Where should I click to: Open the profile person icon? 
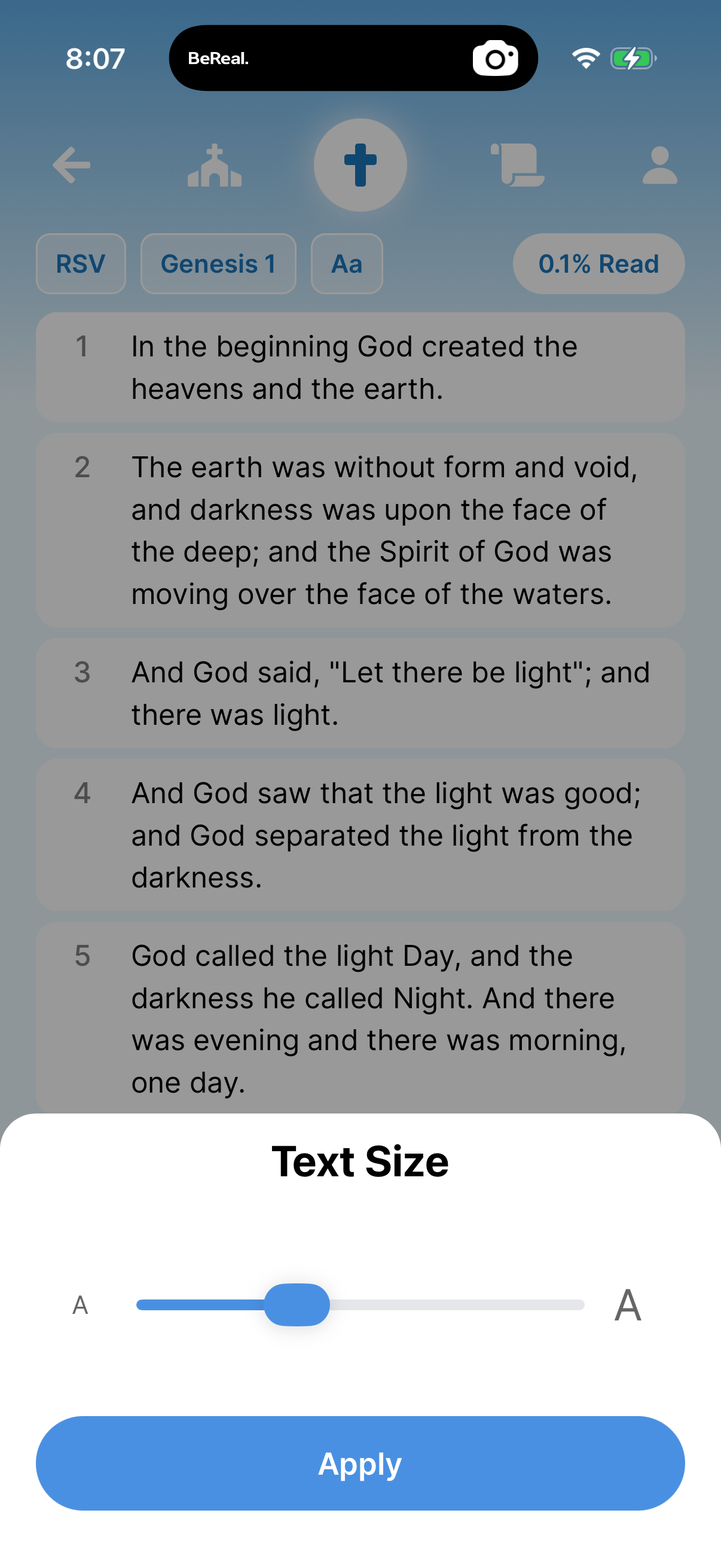point(659,165)
